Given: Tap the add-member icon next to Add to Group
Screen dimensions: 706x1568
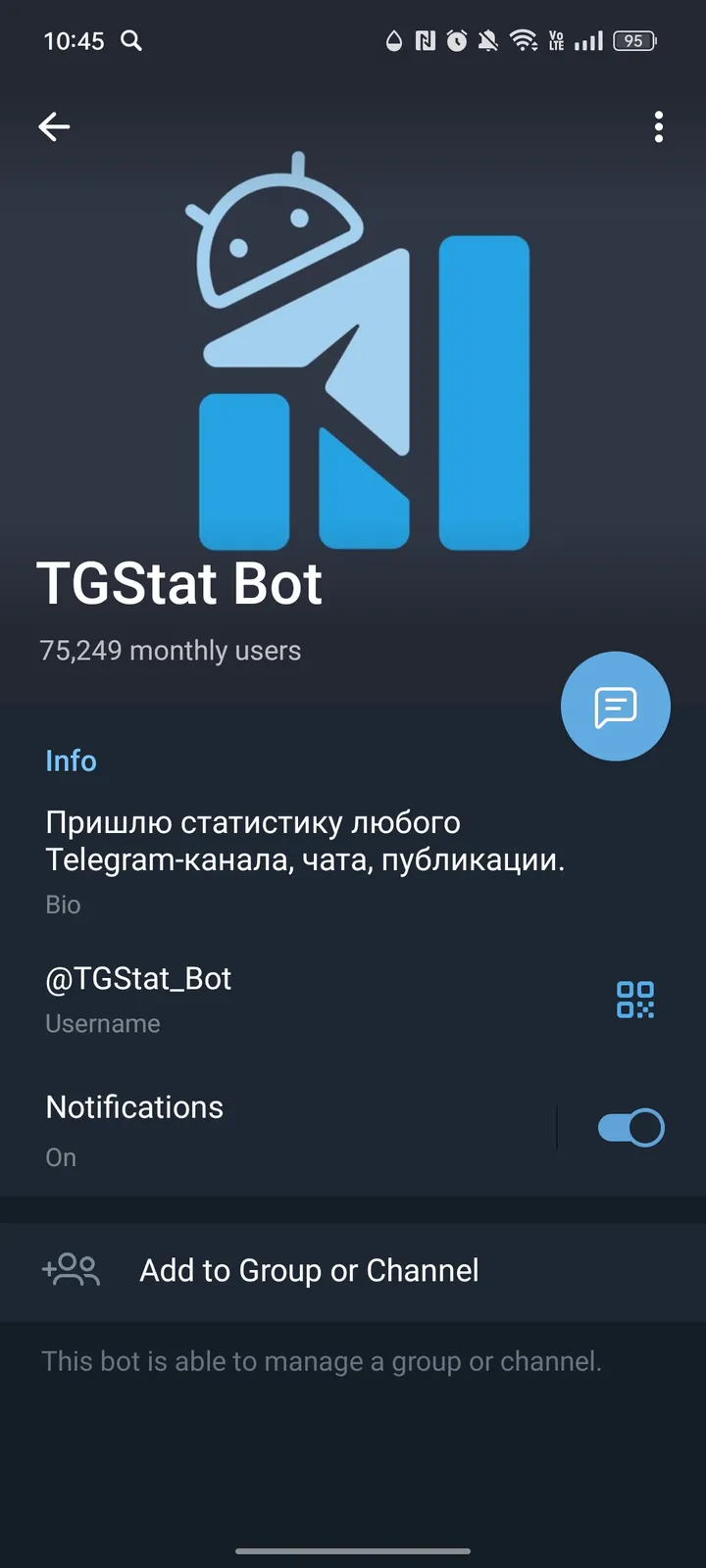Looking at the screenshot, I should click(x=71, y=1270).
